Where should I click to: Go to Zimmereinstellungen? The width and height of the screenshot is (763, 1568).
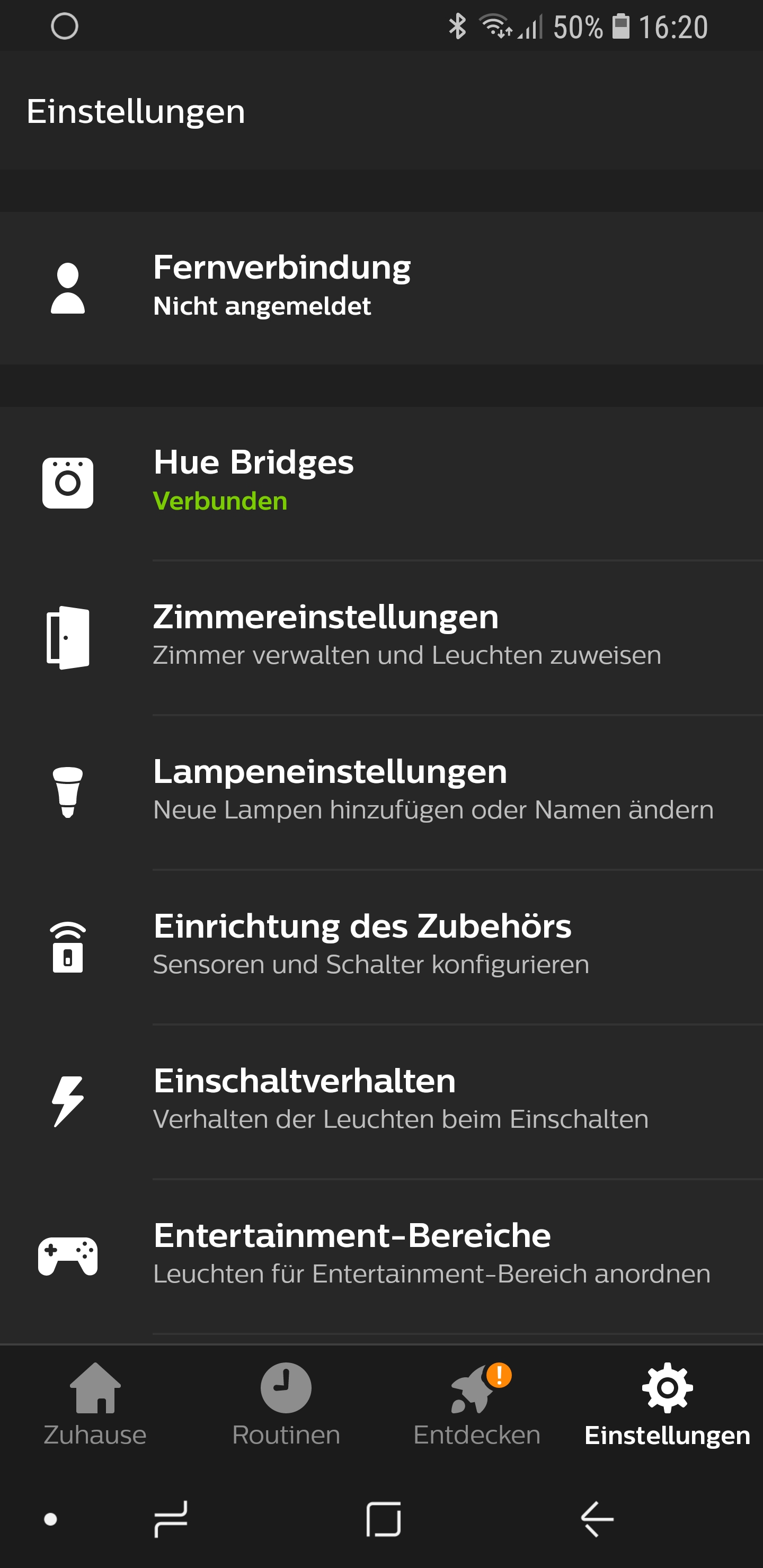click(381, 637)
